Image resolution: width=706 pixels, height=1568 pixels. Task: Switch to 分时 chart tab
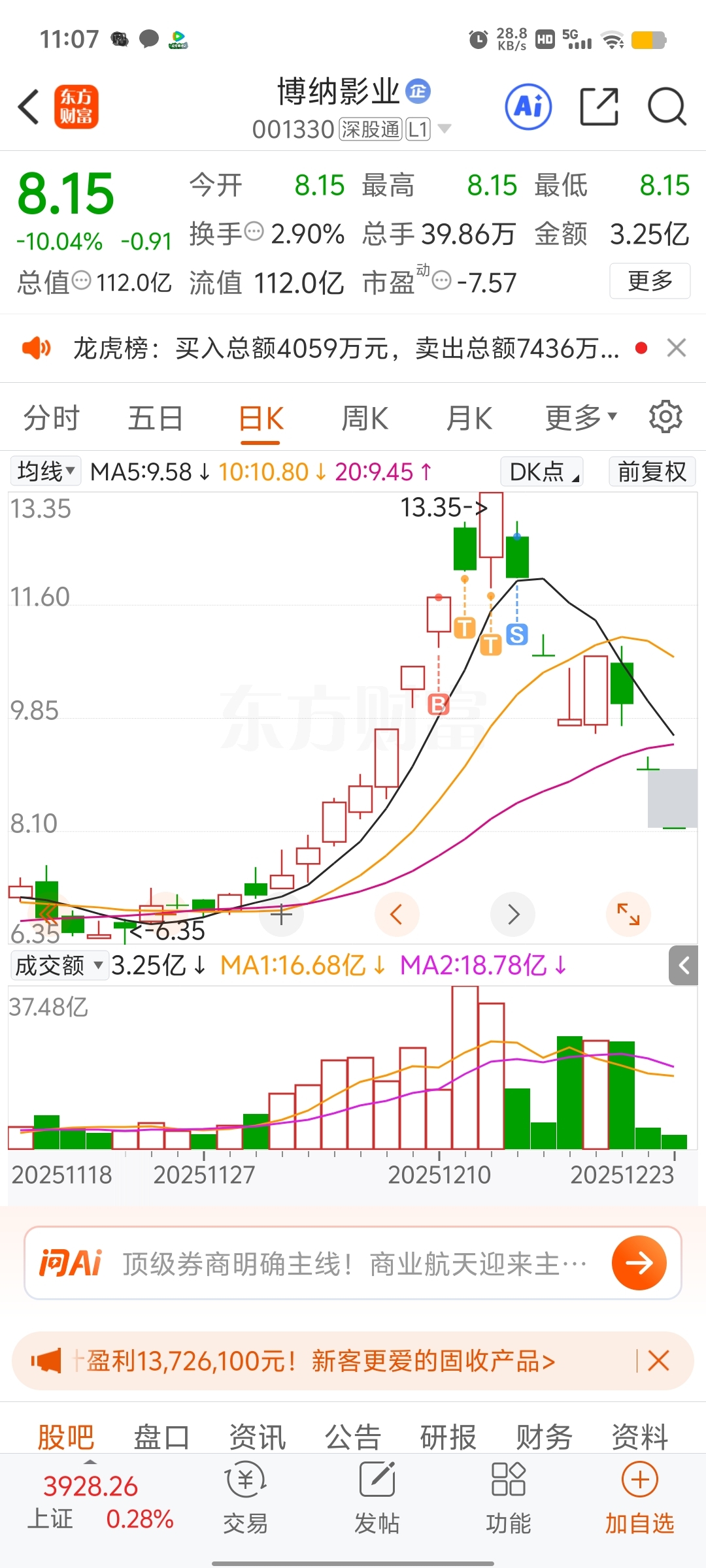(51, 418)
